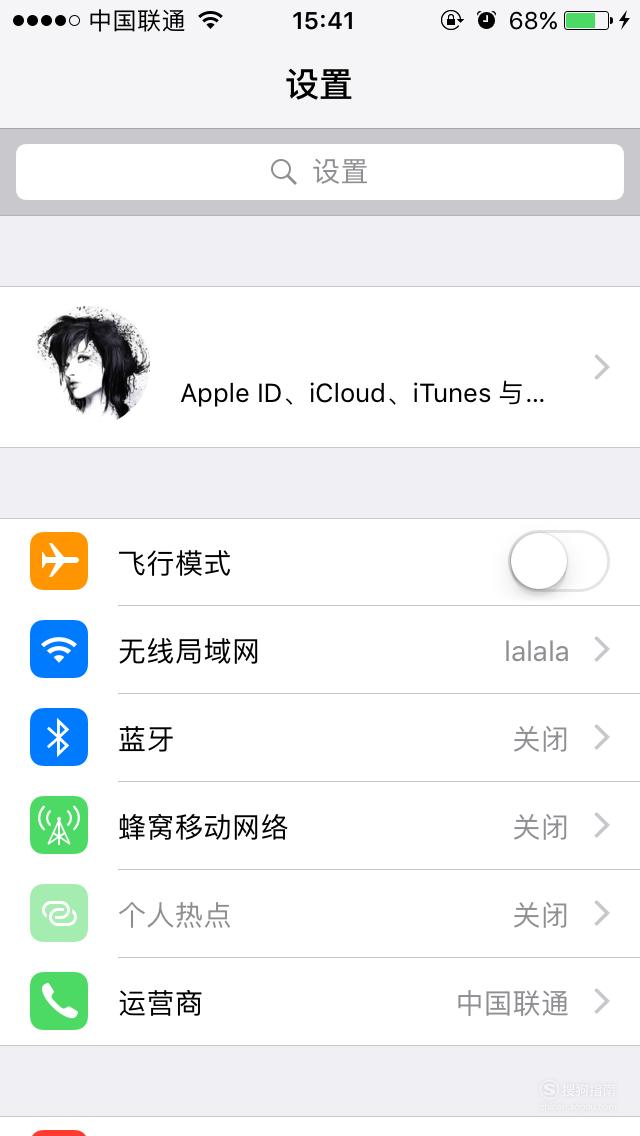Image resolution: width=640 pixels, height=1136 pixels.
Task: Open 无线局域网 settings
Action: coord(320,651)
